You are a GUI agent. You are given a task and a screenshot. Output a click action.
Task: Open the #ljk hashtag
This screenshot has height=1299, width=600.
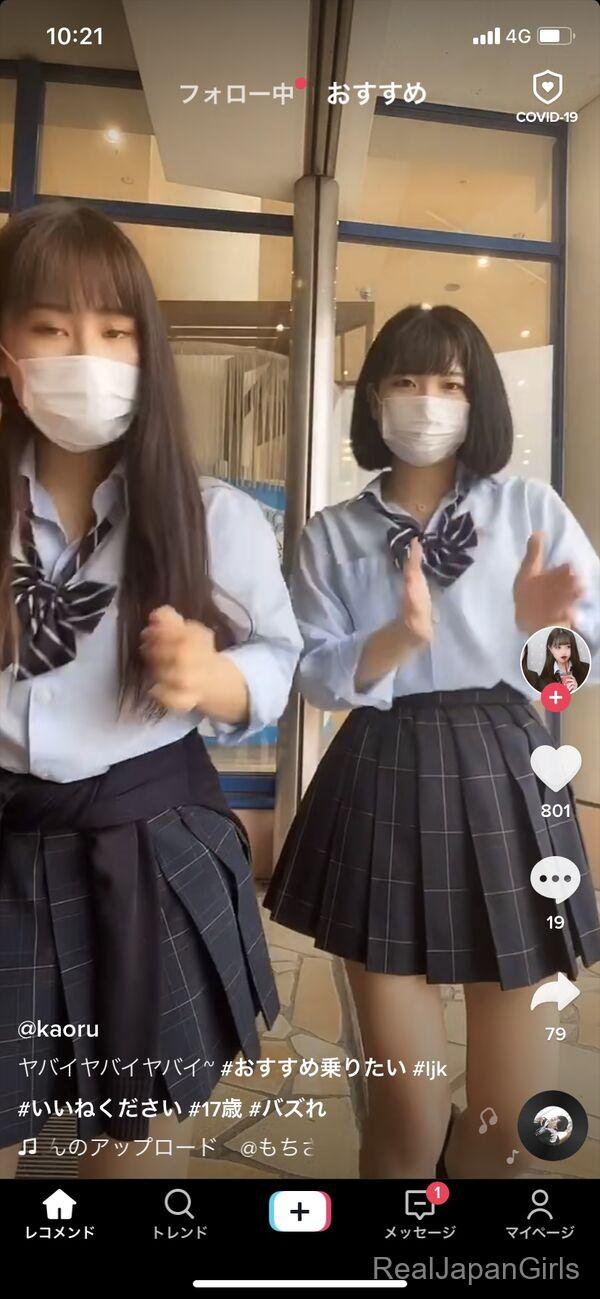[429, 1068]
